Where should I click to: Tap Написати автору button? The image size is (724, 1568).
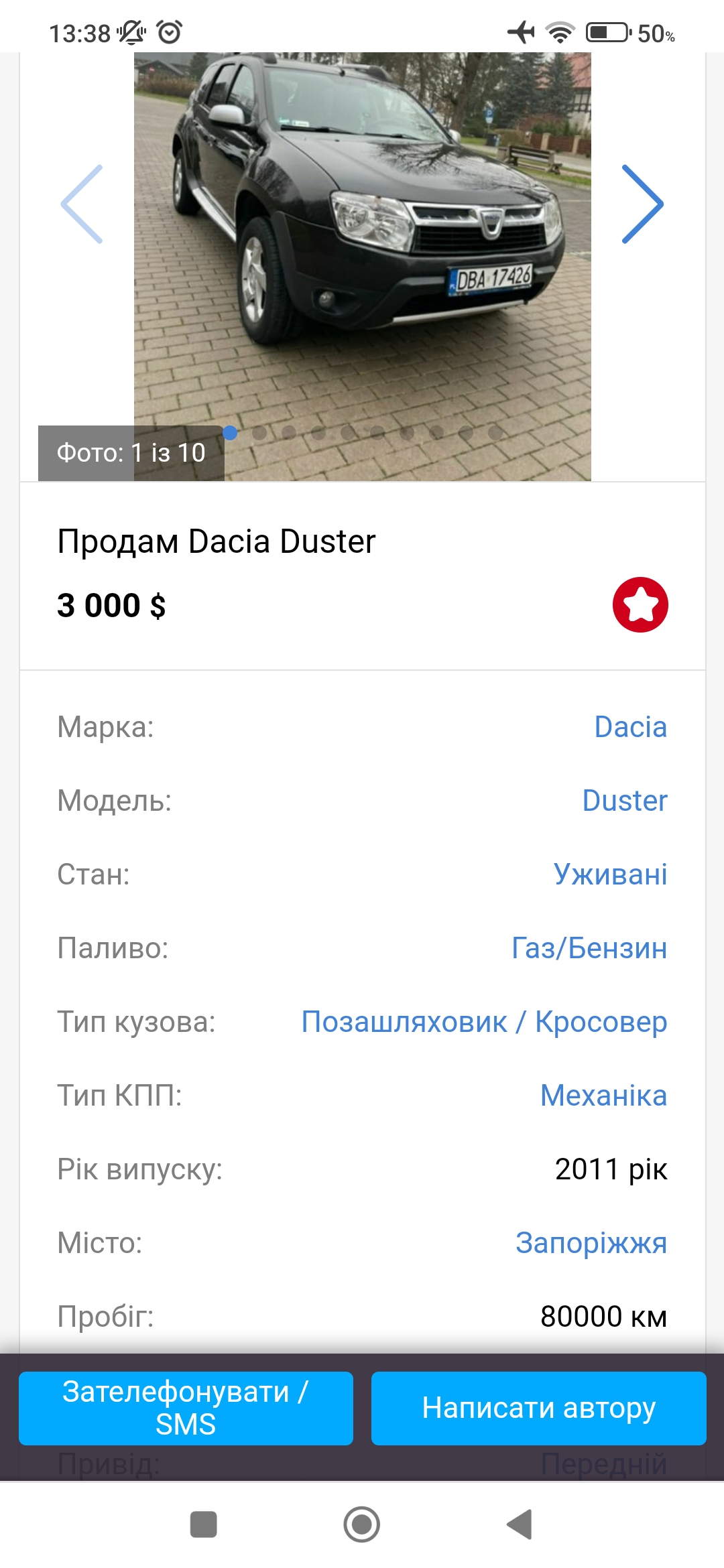(538, 1408)
